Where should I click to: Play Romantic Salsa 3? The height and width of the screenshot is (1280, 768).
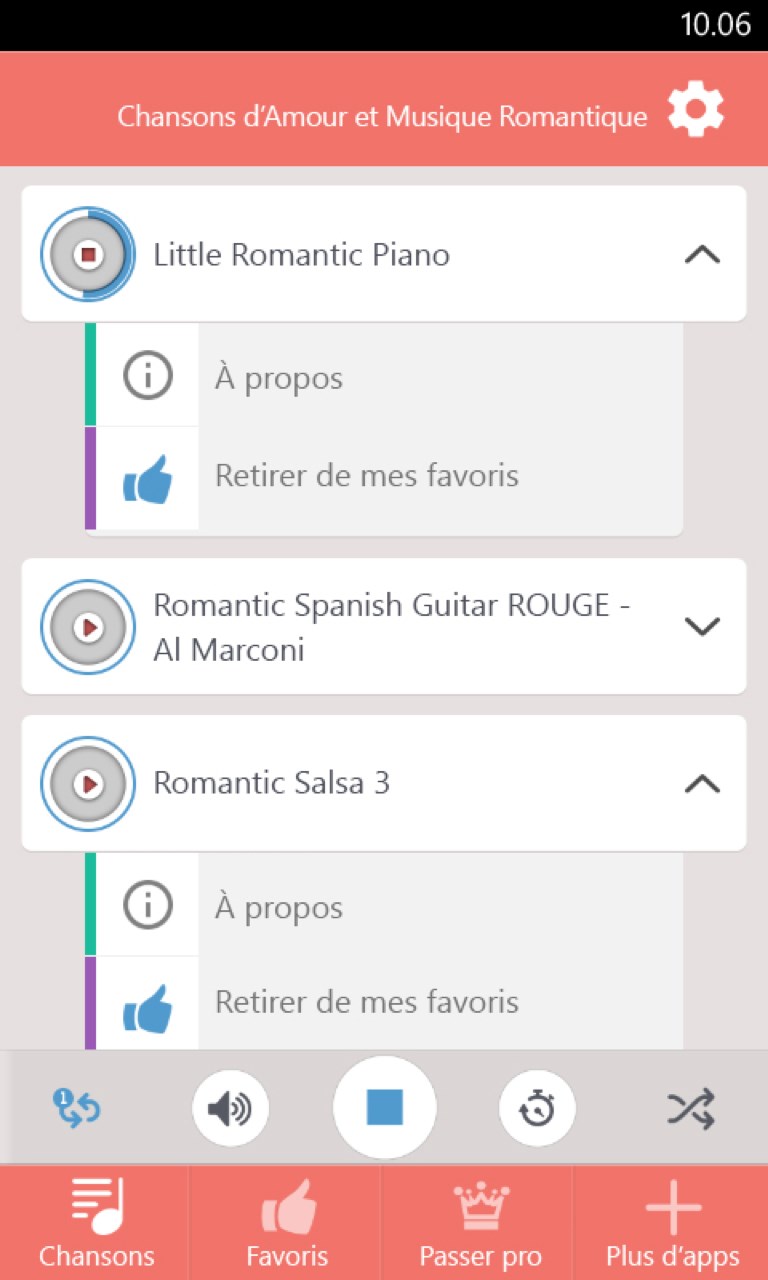(x=88, y=784)
